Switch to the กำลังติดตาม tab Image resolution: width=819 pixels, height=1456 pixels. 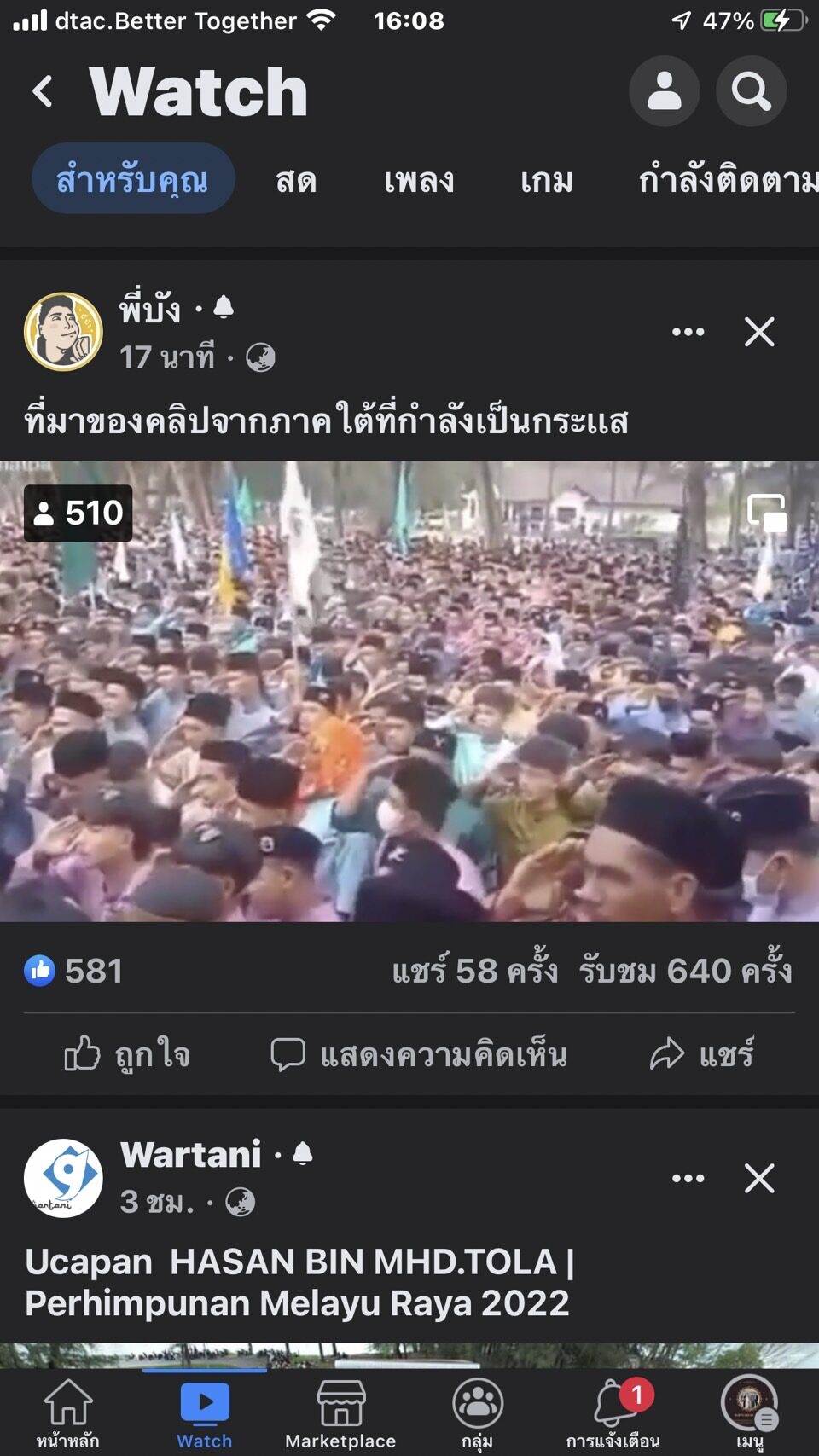point(727,181)
